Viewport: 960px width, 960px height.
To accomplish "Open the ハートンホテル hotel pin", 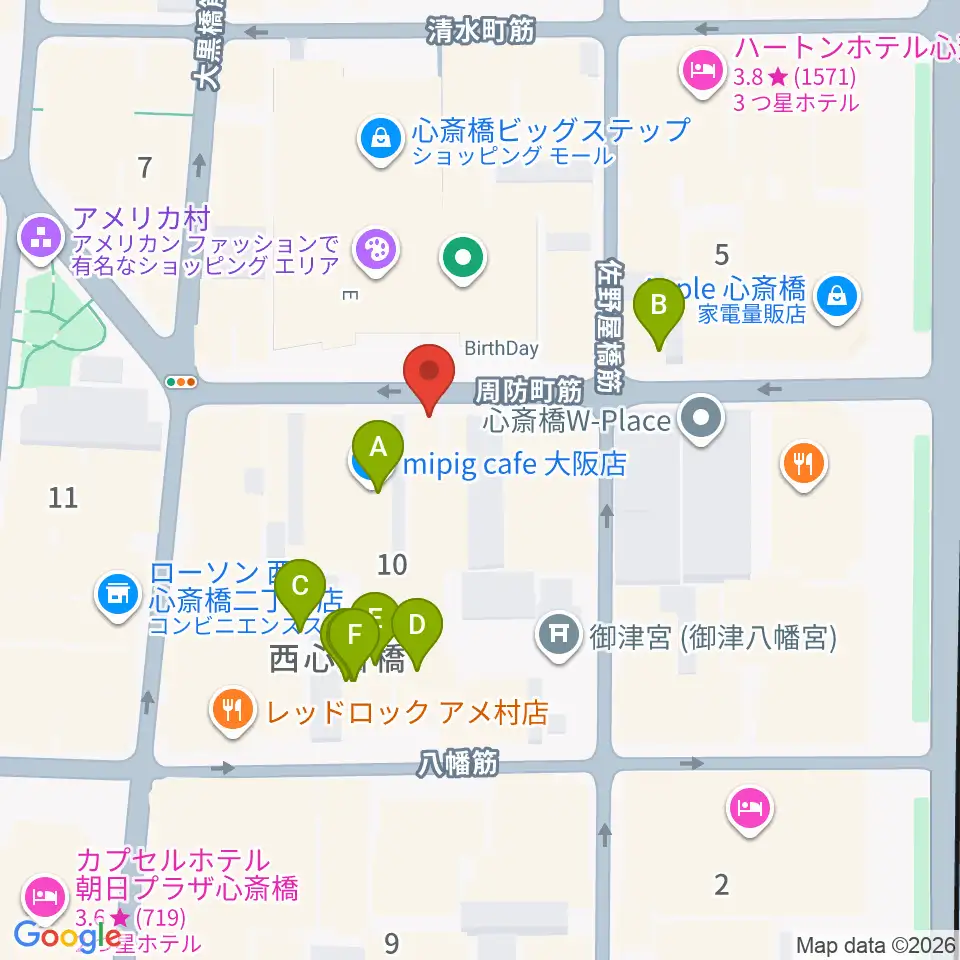I will tap(703, 73).
